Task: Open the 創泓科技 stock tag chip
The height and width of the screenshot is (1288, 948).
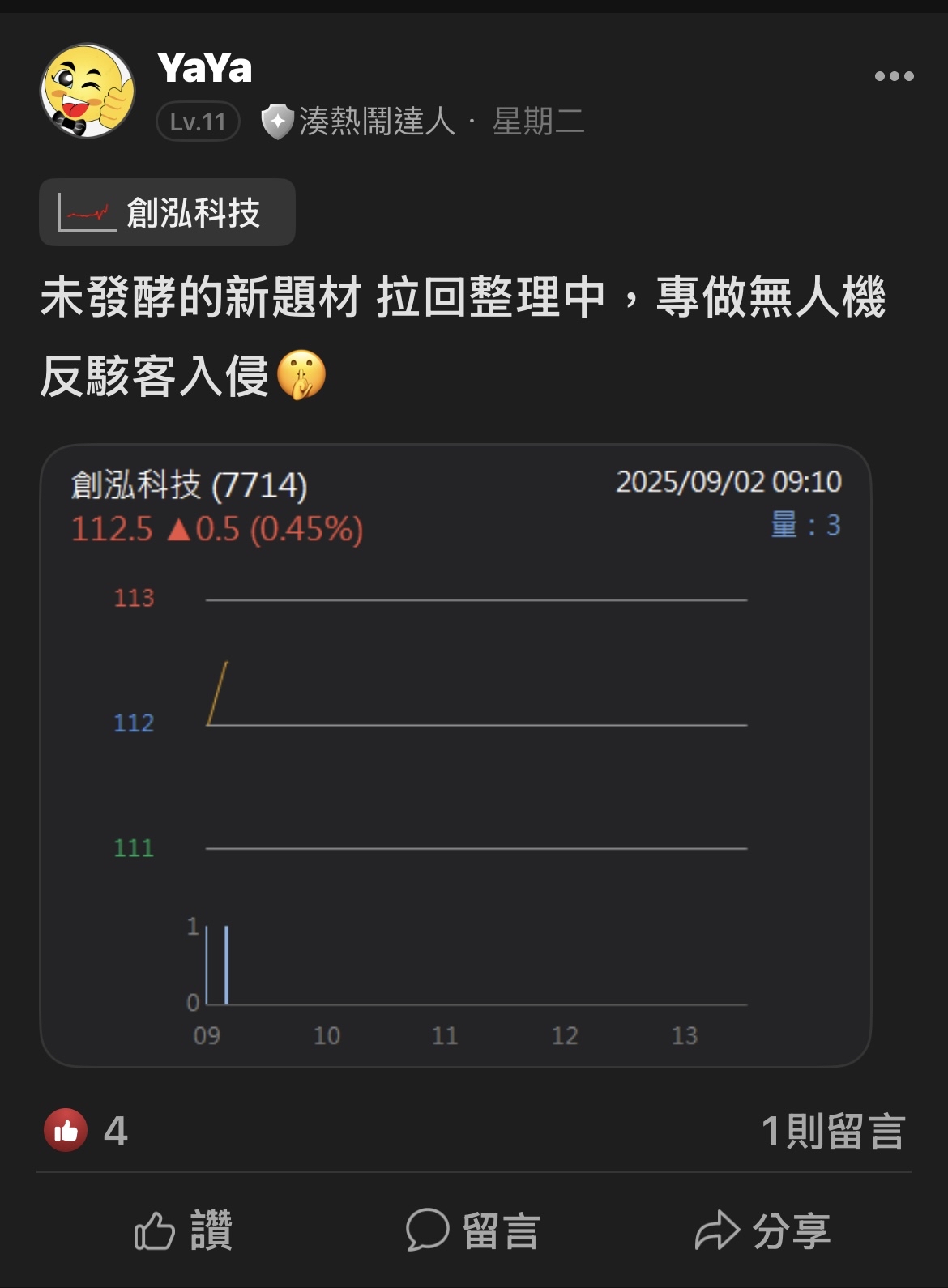Action: (x=167, y=213)
